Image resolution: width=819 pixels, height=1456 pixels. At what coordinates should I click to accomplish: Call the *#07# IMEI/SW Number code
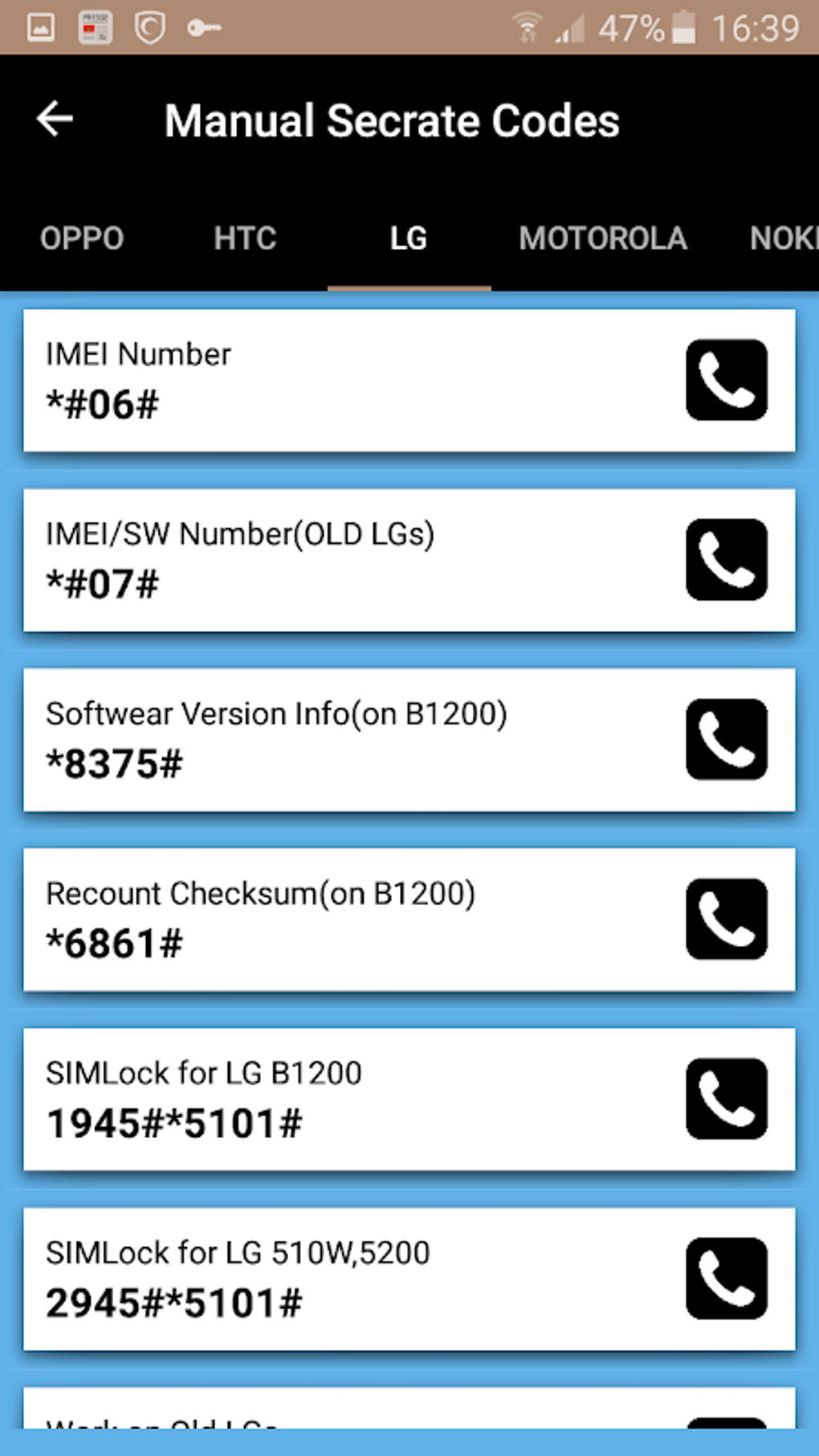(727, 560)
